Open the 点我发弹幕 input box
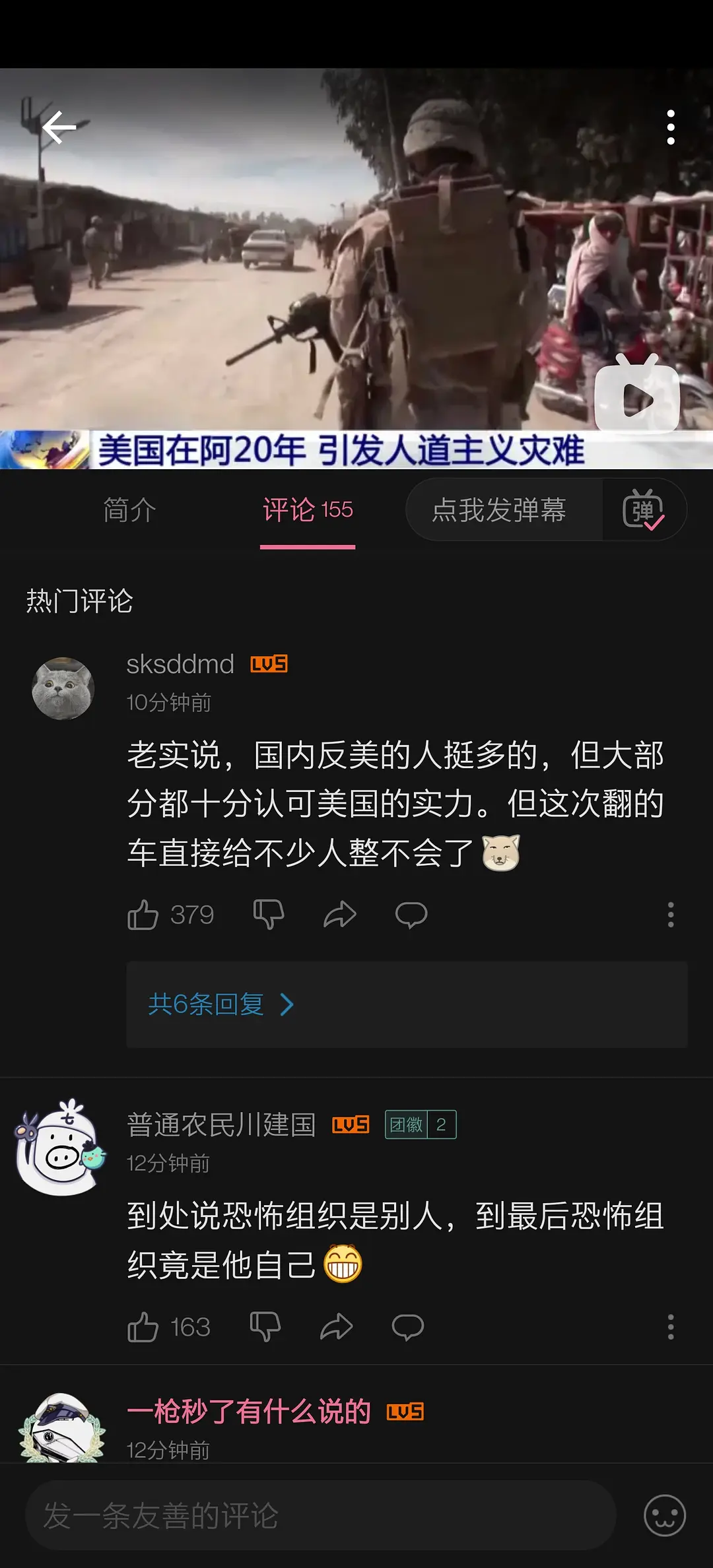This screenshot has width=713, height=1568. pos(499,510)
